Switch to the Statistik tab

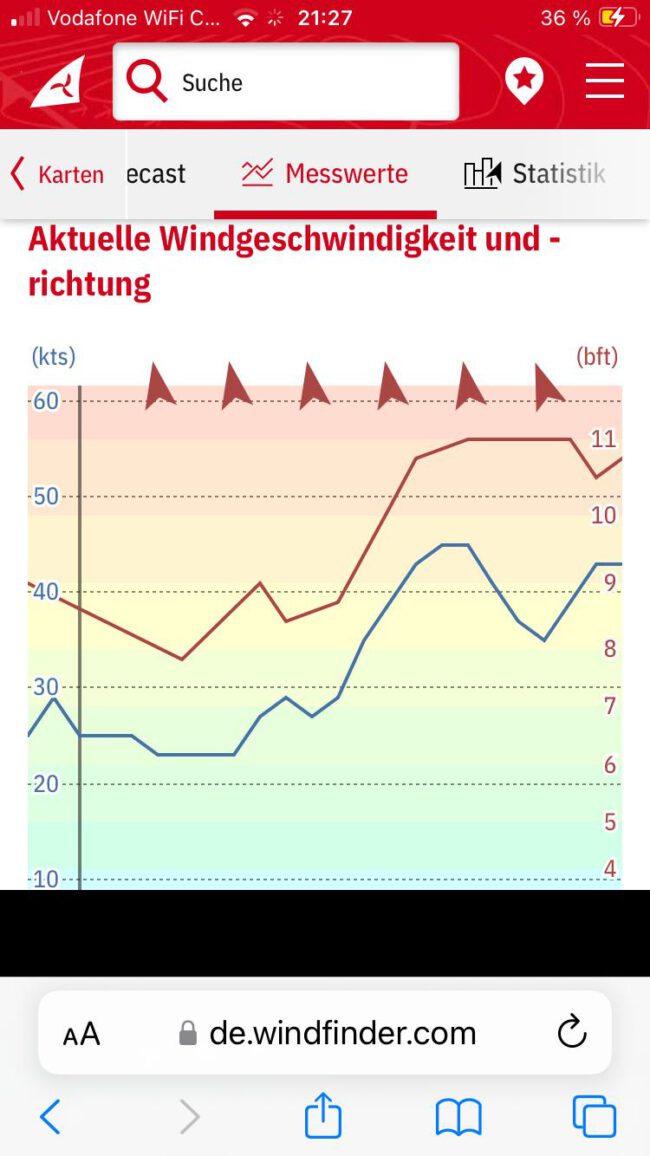(536, 174)
